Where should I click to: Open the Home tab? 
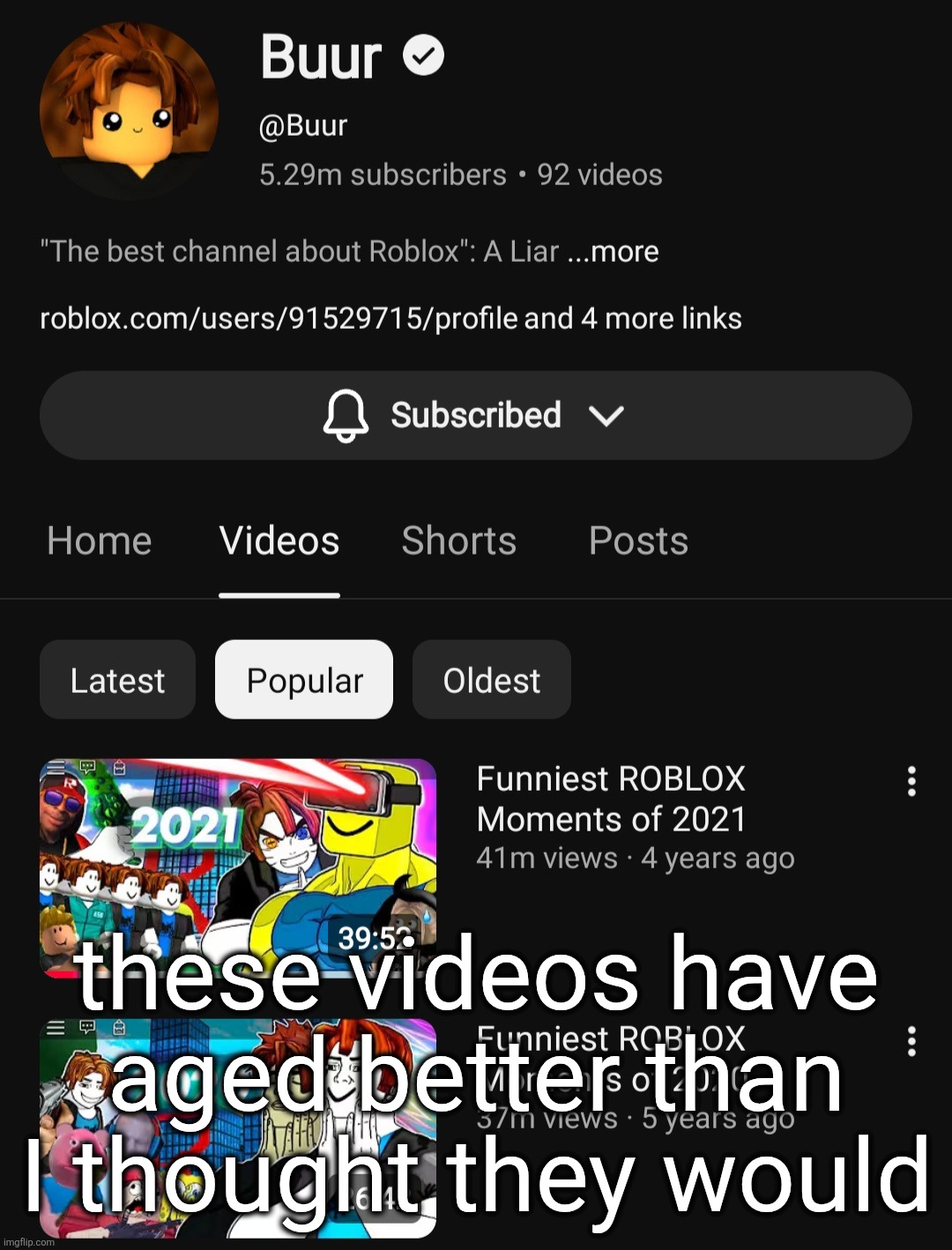[99, 541]
